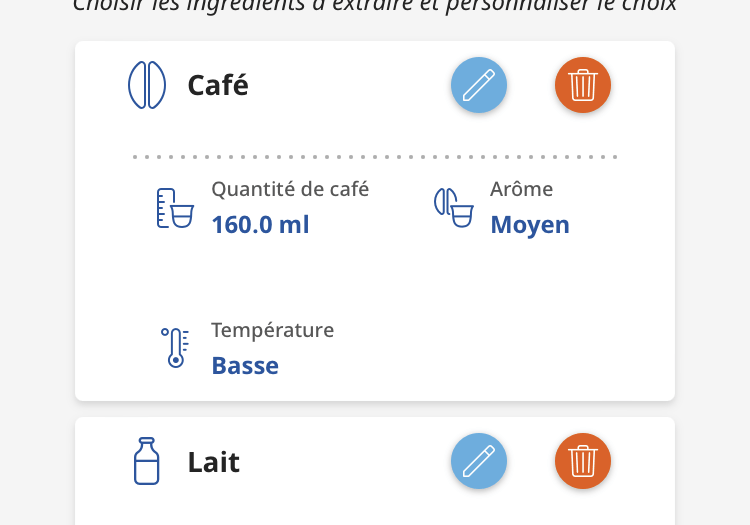
Task: Delete the Café ingredient
Action: pos(583,85)
